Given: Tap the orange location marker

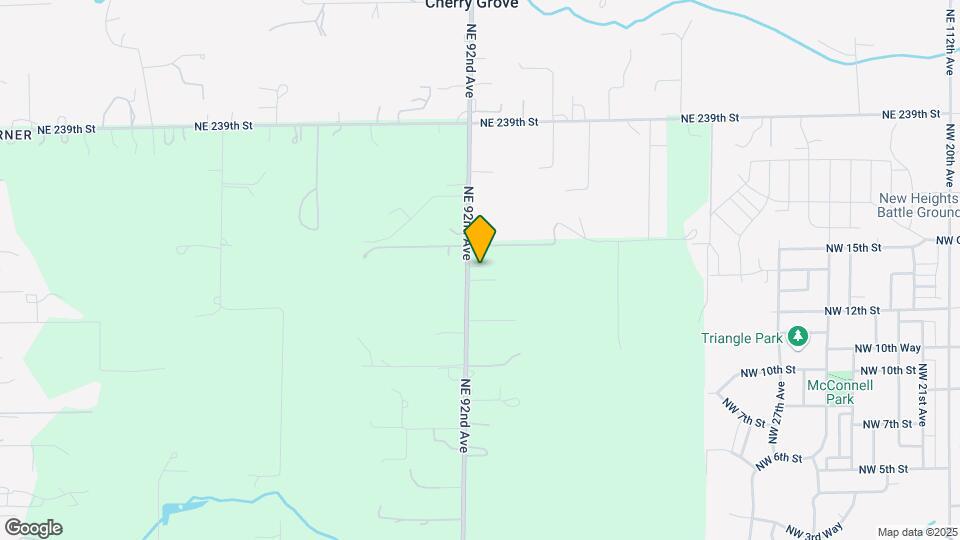Looking at the screenshot, I should pyautogui.click(x=481, y=239).
